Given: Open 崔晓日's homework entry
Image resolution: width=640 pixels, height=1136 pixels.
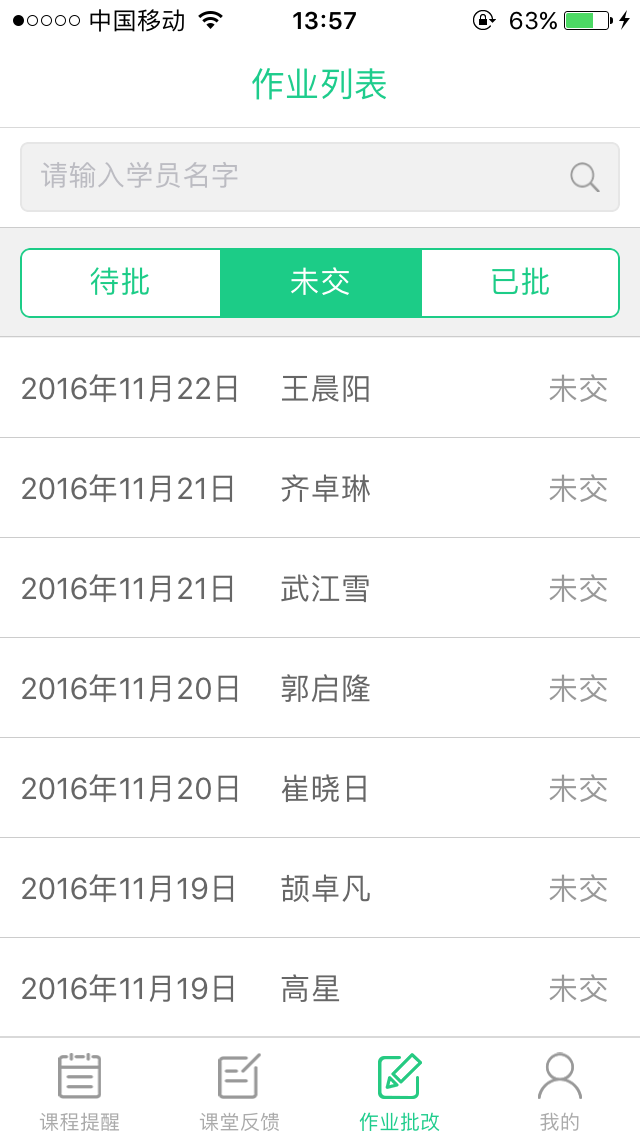Looking at the screenshot, I should pyautogui.click(x=320, y=788).
